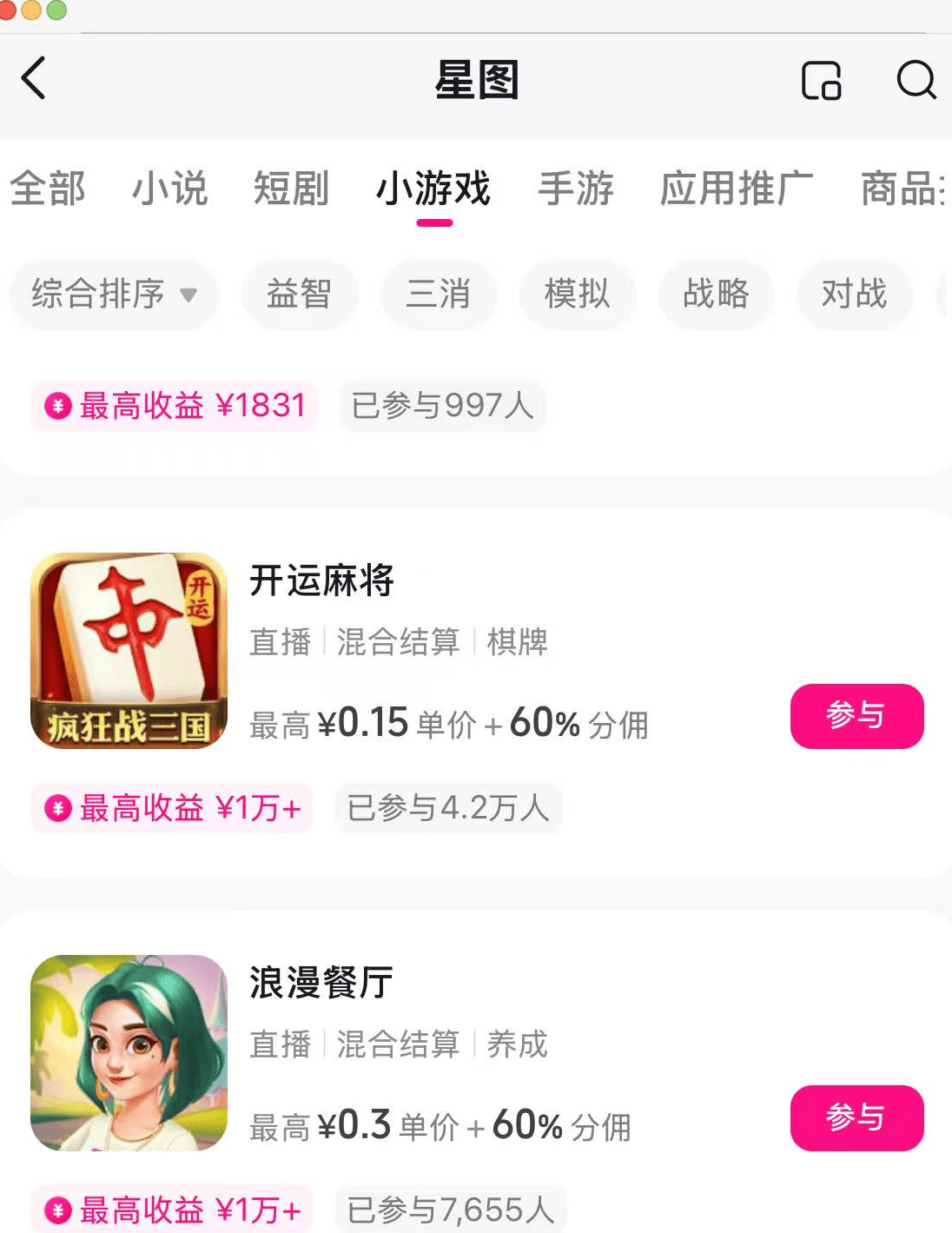Switch to the 全部 tab

(48, 189)
